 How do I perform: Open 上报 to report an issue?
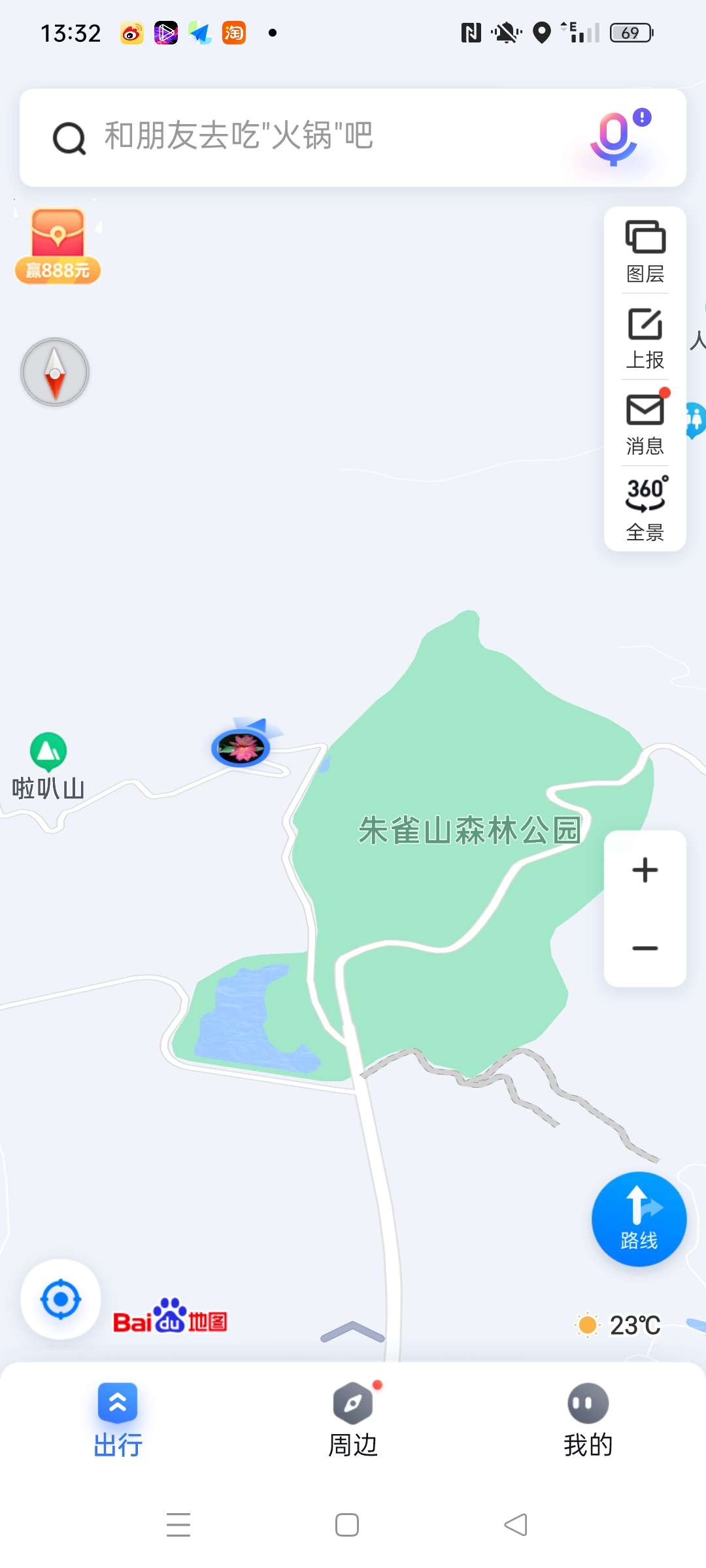click(x=645, y=337)
